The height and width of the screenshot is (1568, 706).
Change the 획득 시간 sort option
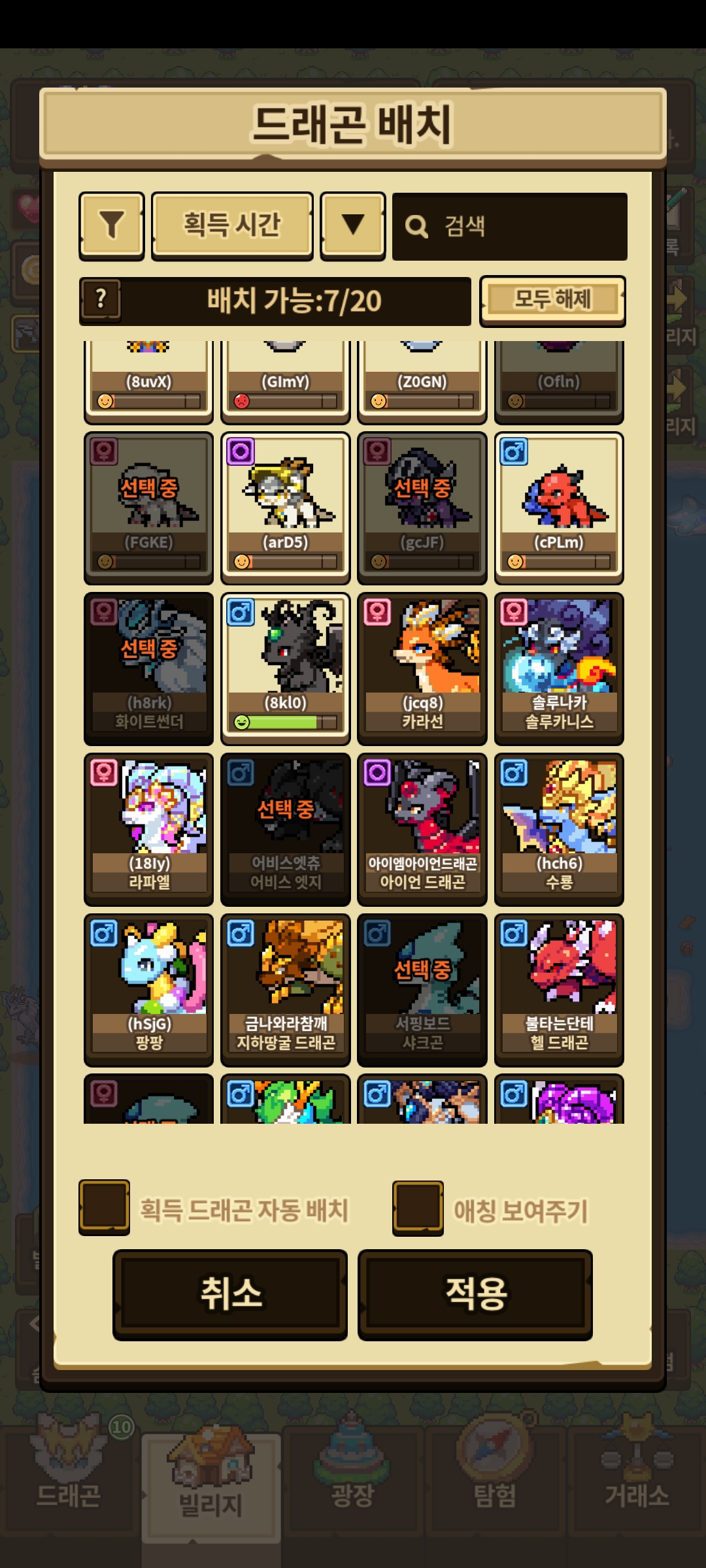tap(232, 226)
